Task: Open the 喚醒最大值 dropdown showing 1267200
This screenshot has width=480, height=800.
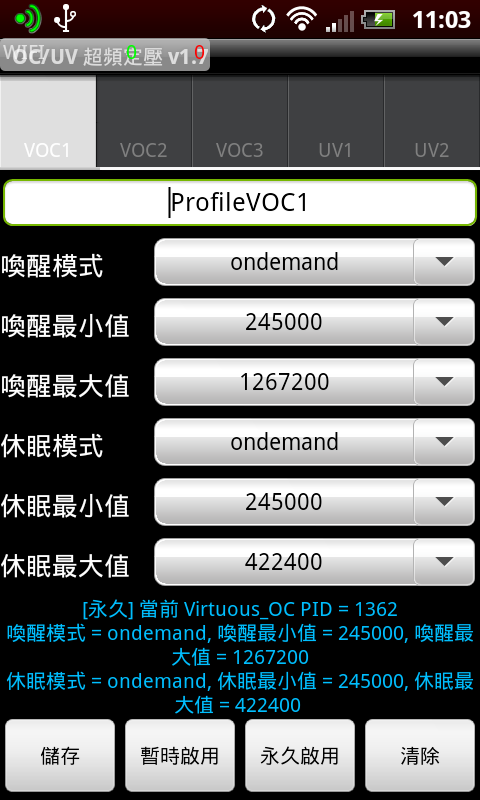Action: [x=315, y=382]
